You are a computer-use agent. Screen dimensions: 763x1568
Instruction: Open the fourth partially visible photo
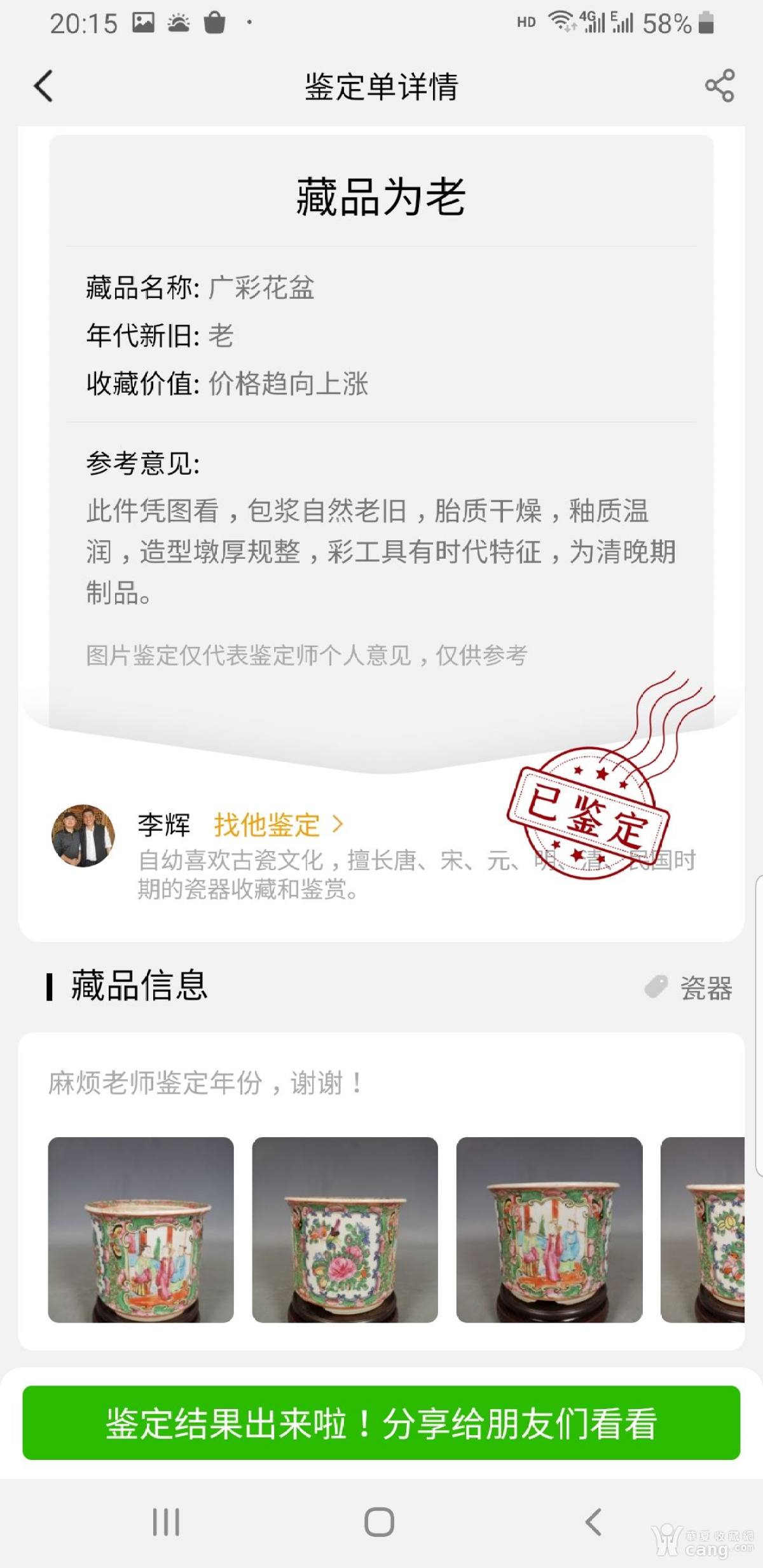(x=703, y=1229)
